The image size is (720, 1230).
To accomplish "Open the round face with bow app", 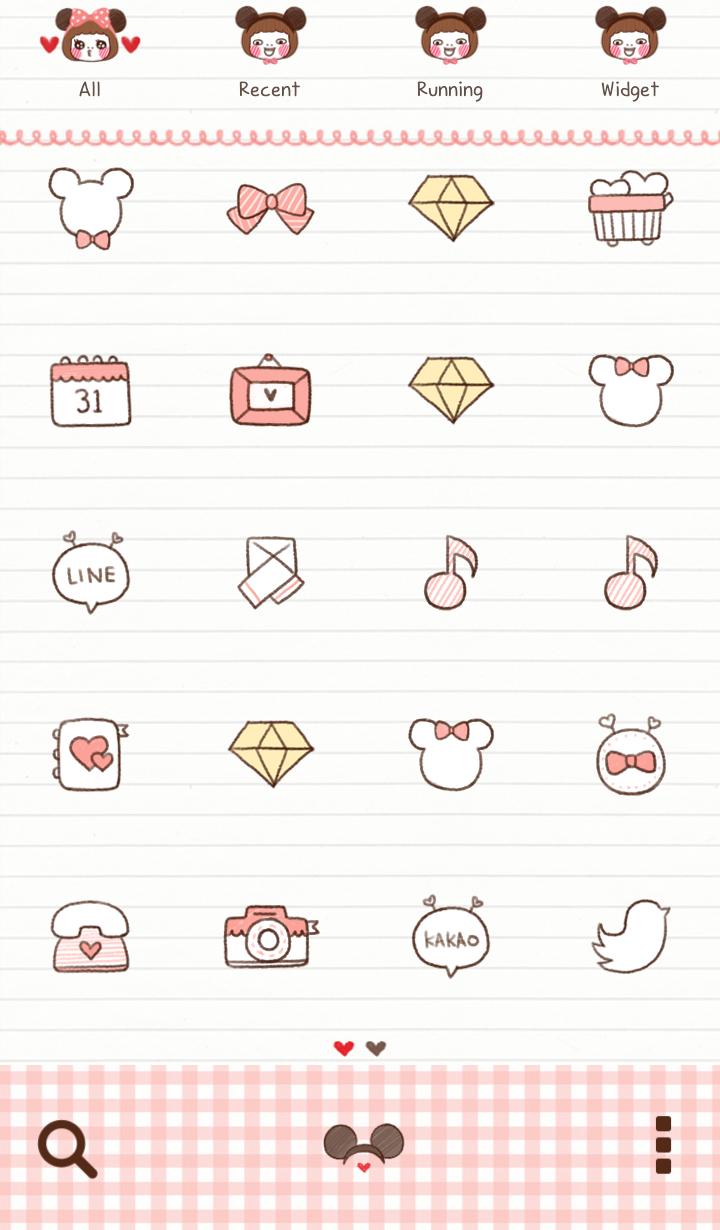I will pyautogui.click(x=630, y=757).
